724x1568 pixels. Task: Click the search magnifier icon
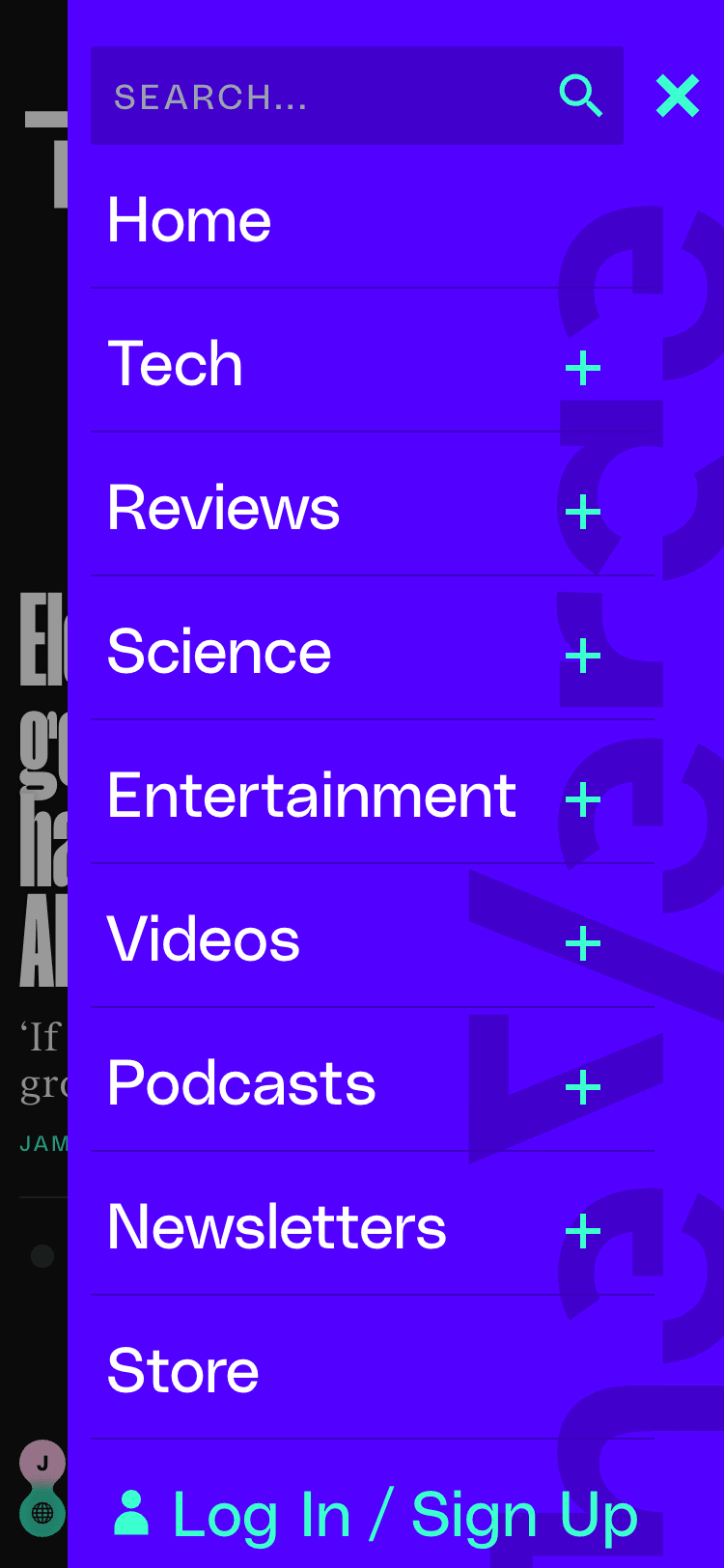582,96
